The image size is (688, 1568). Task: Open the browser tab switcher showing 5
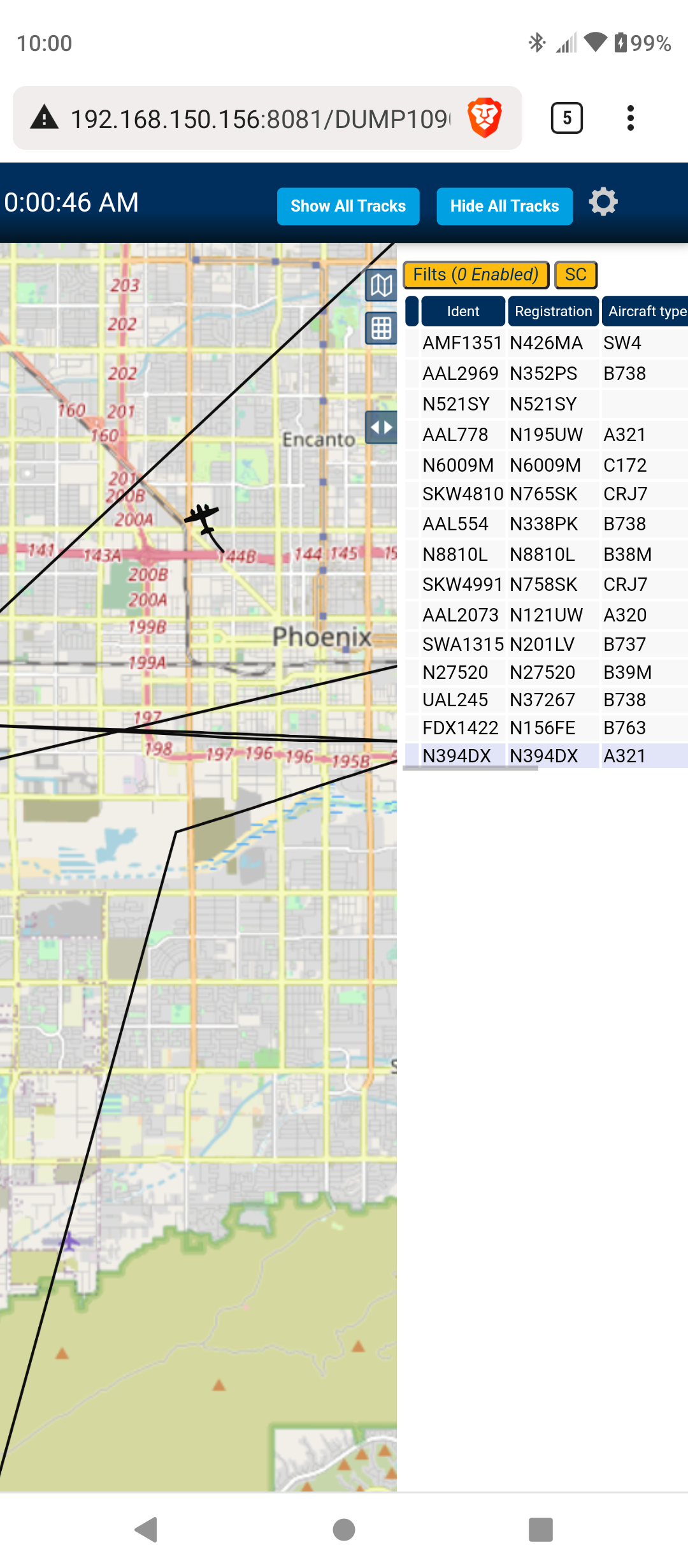pyautogui.click(x=567, y=118)
